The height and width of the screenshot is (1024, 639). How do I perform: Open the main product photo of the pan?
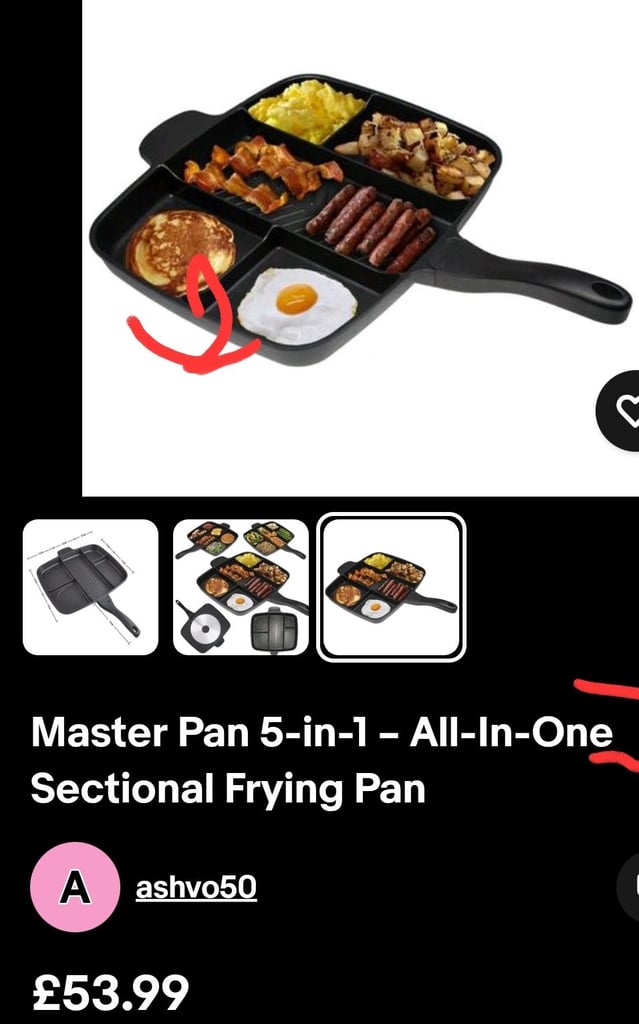[360, 248]
